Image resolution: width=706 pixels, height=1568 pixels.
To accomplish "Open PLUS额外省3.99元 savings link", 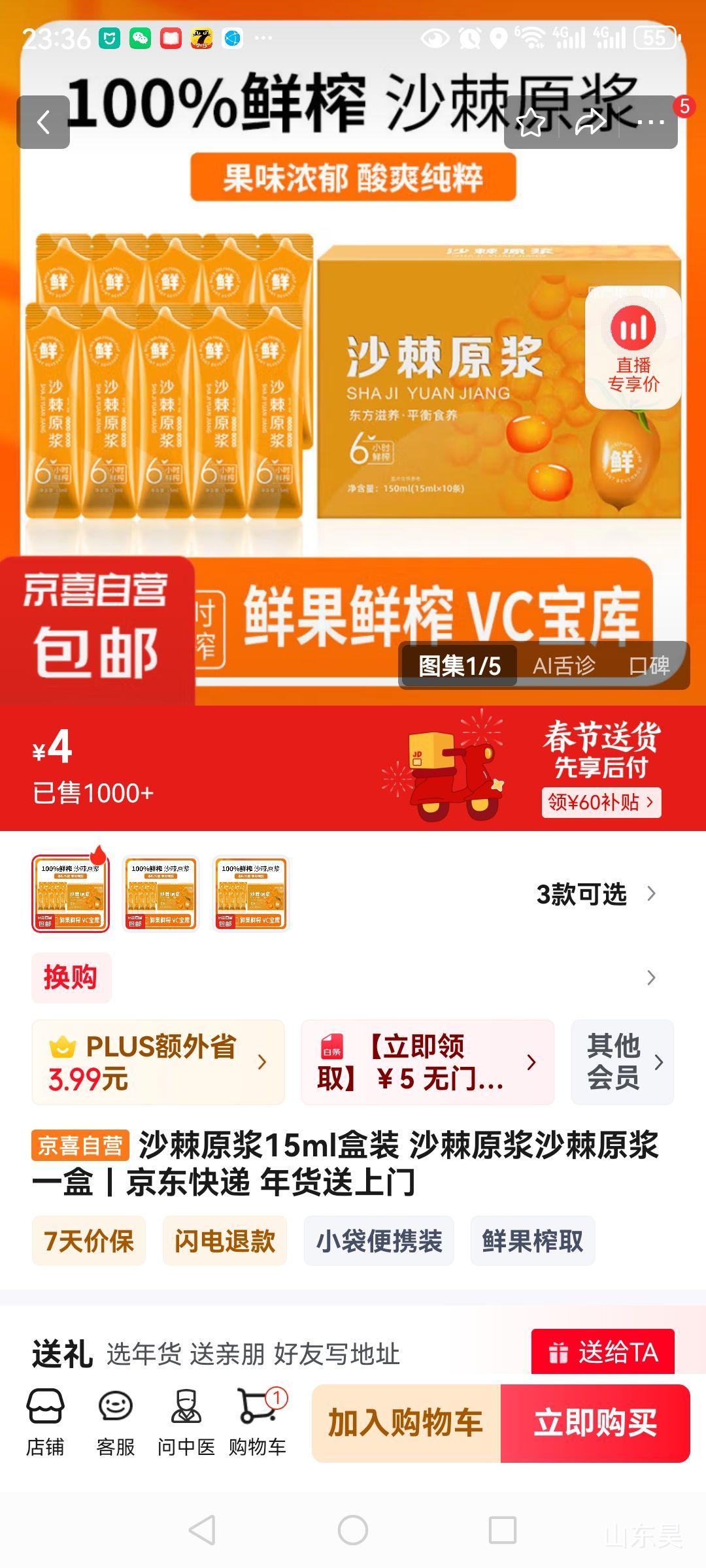I will click(157, 1063).
